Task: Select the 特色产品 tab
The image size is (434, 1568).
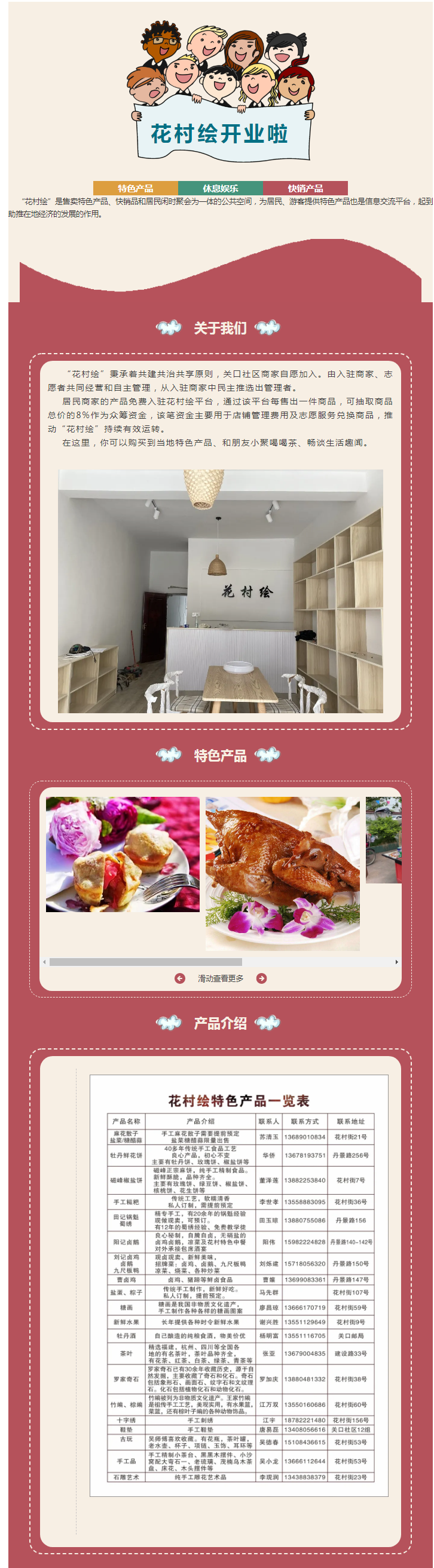Action: (135, 188)
